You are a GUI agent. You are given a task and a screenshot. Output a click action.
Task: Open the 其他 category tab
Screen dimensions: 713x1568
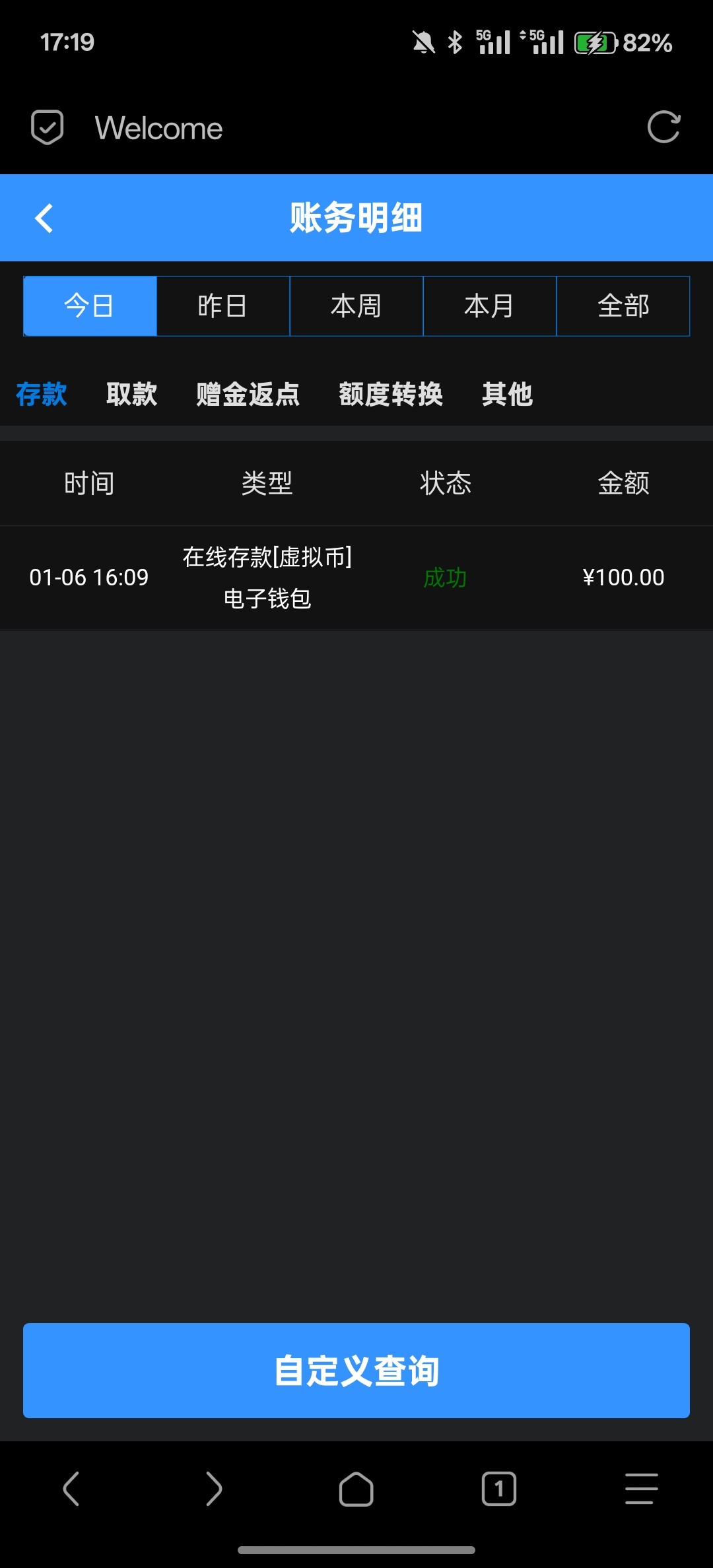(507, 394)
